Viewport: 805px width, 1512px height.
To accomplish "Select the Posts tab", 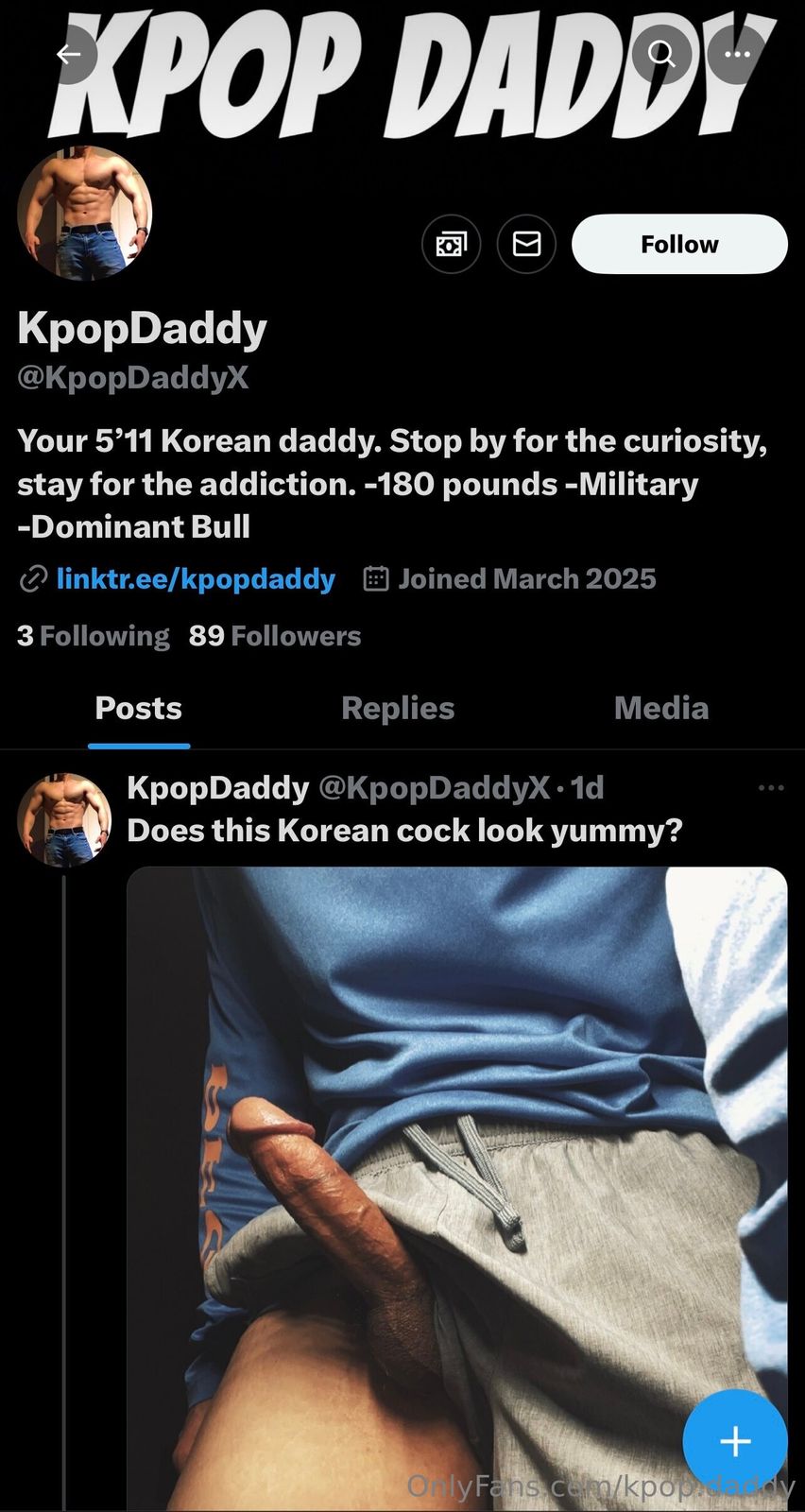I will [x=139, y=708].
